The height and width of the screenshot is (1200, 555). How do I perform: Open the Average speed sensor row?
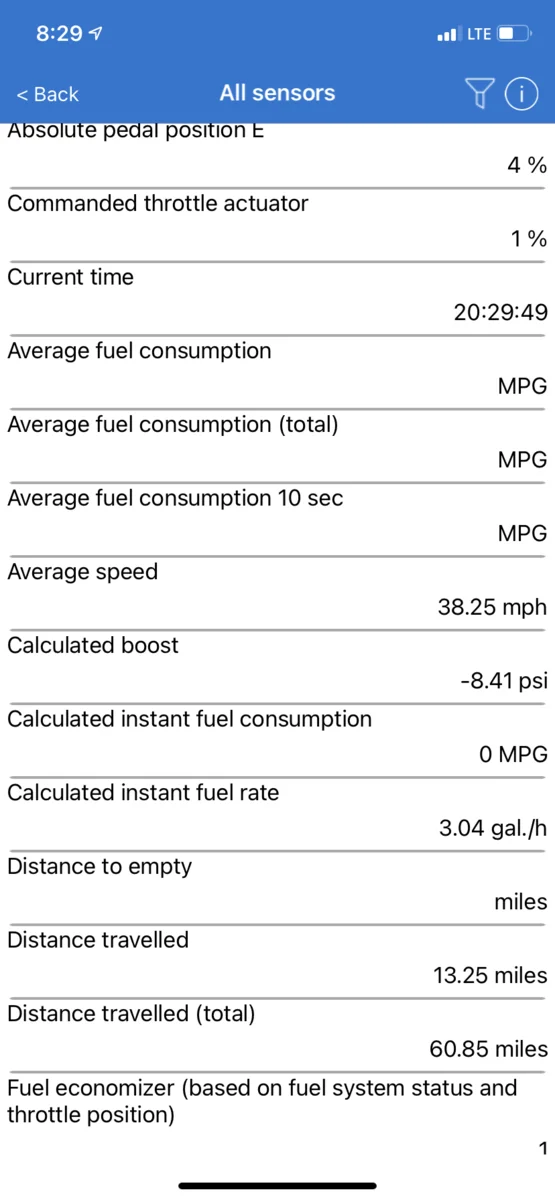click(x=277, y=593)
